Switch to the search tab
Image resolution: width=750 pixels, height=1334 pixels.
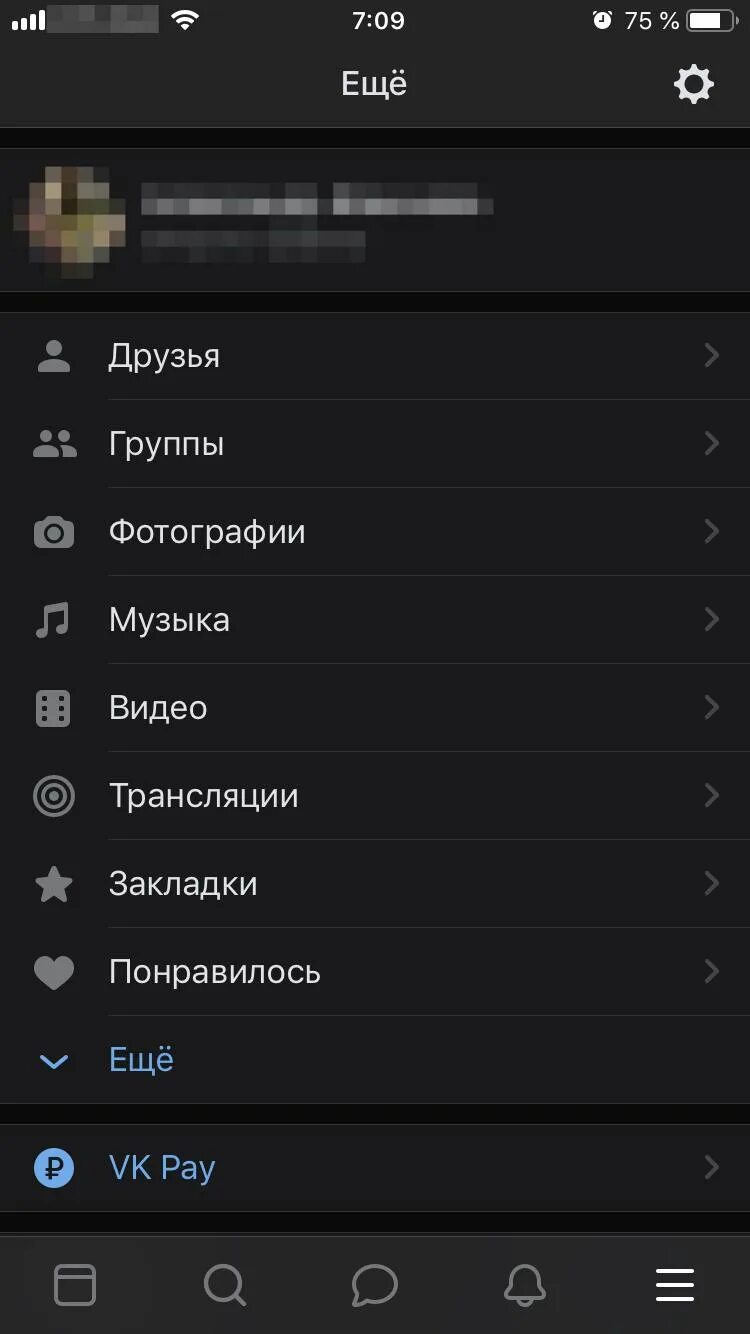click(224, 1284)
